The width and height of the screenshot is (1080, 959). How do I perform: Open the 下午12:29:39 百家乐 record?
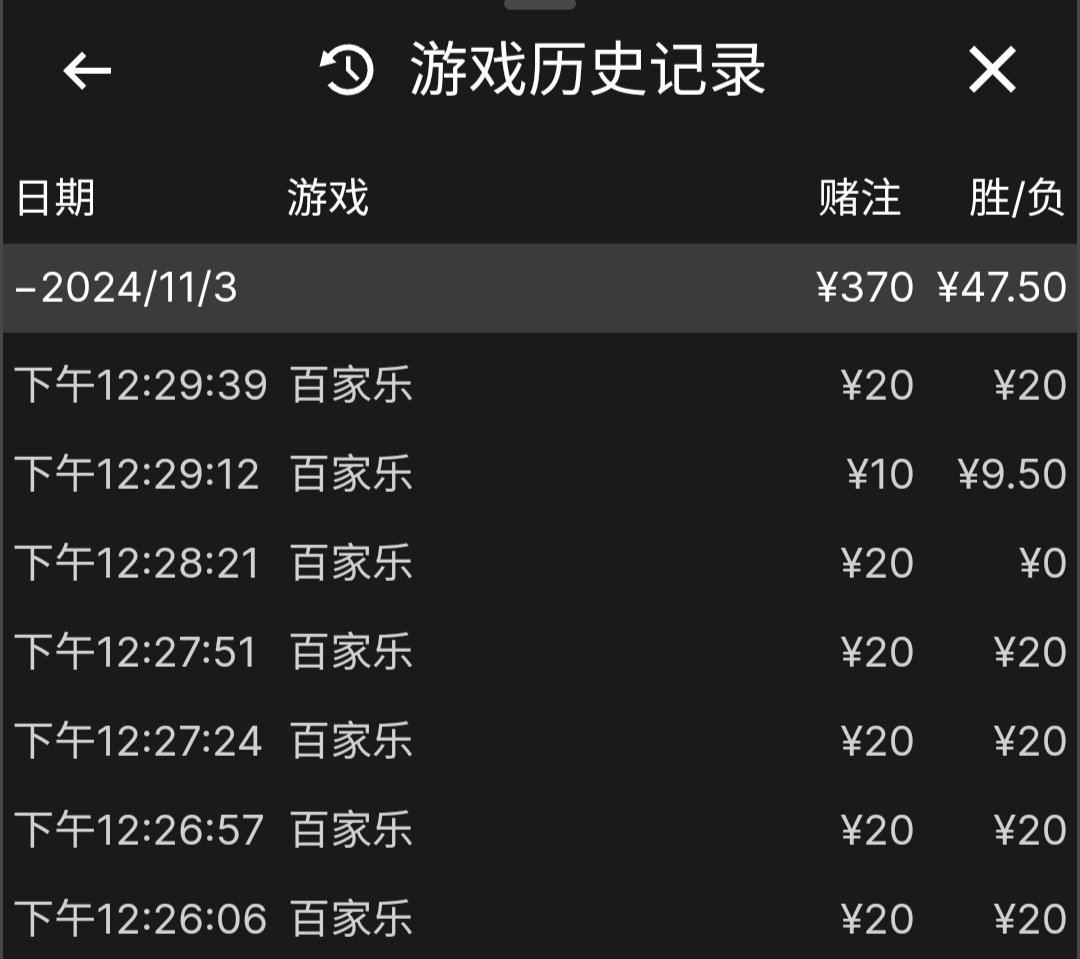pos(540,385)
